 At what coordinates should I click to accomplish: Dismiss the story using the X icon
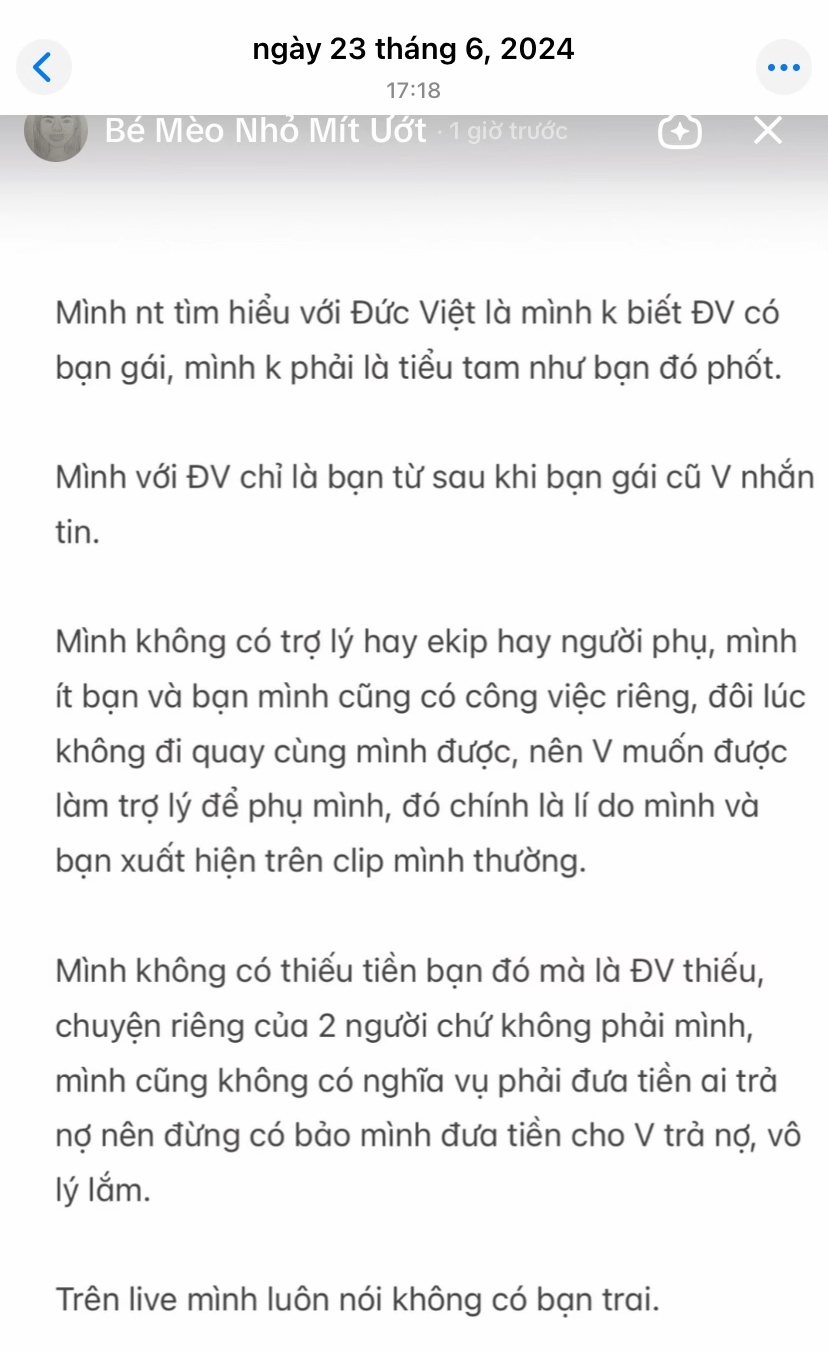[766, 130]
